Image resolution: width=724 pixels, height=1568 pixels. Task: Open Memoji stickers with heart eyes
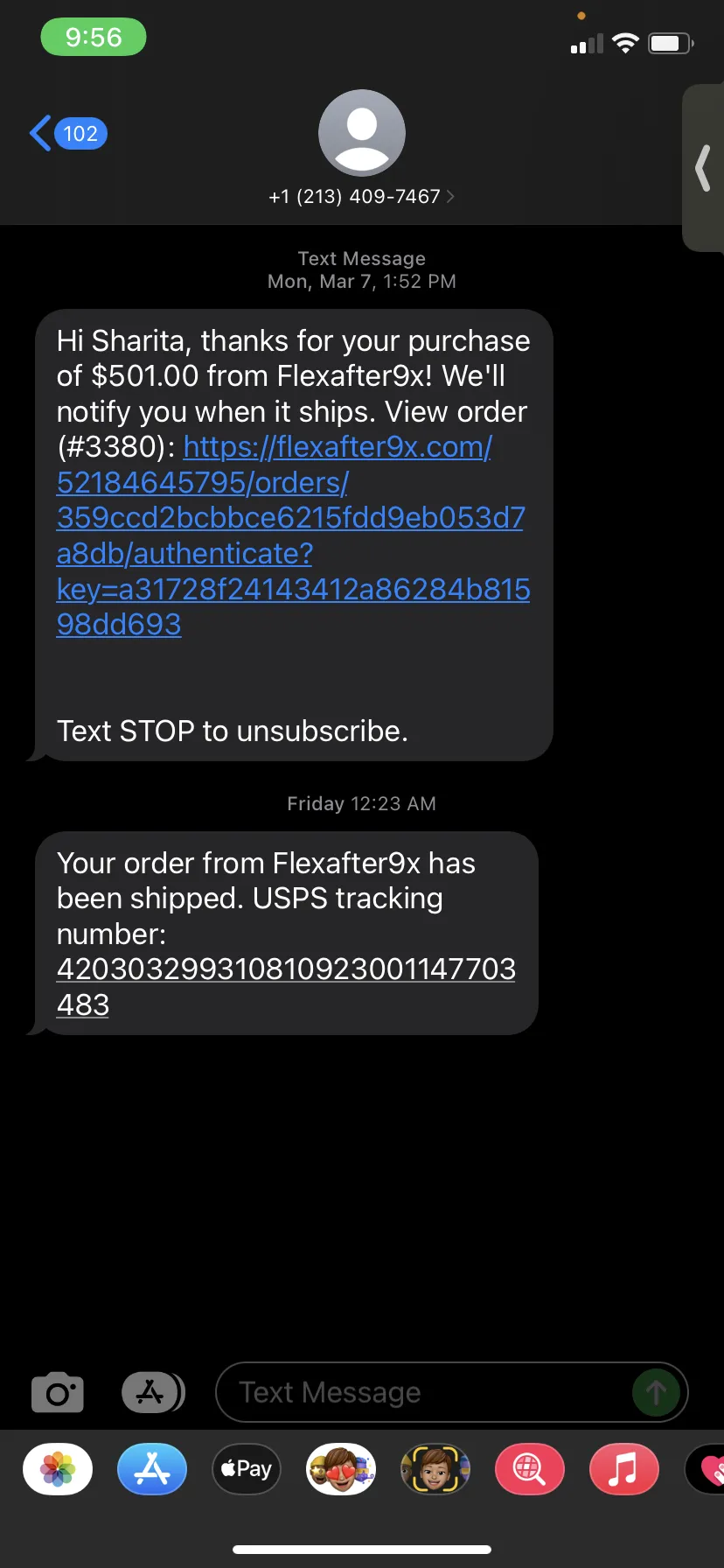click(x=341, y=1469)
